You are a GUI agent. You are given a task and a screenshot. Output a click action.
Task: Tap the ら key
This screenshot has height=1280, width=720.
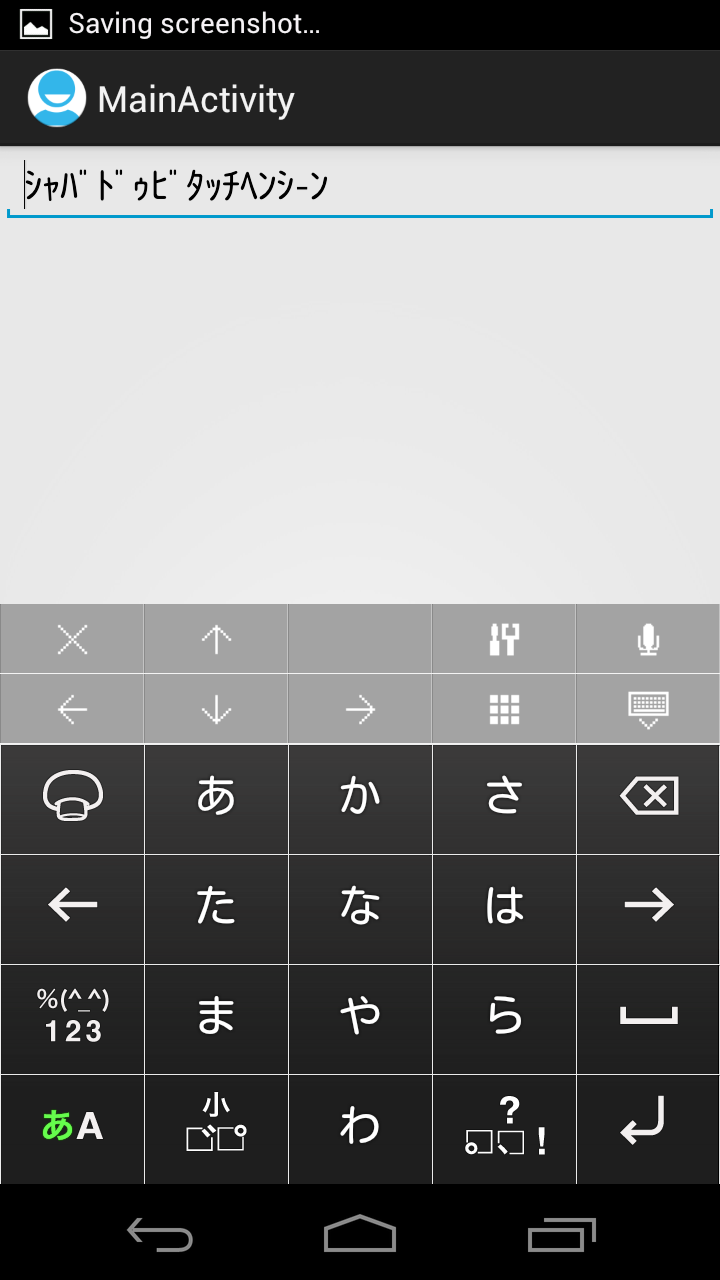tap(504, 1018)
